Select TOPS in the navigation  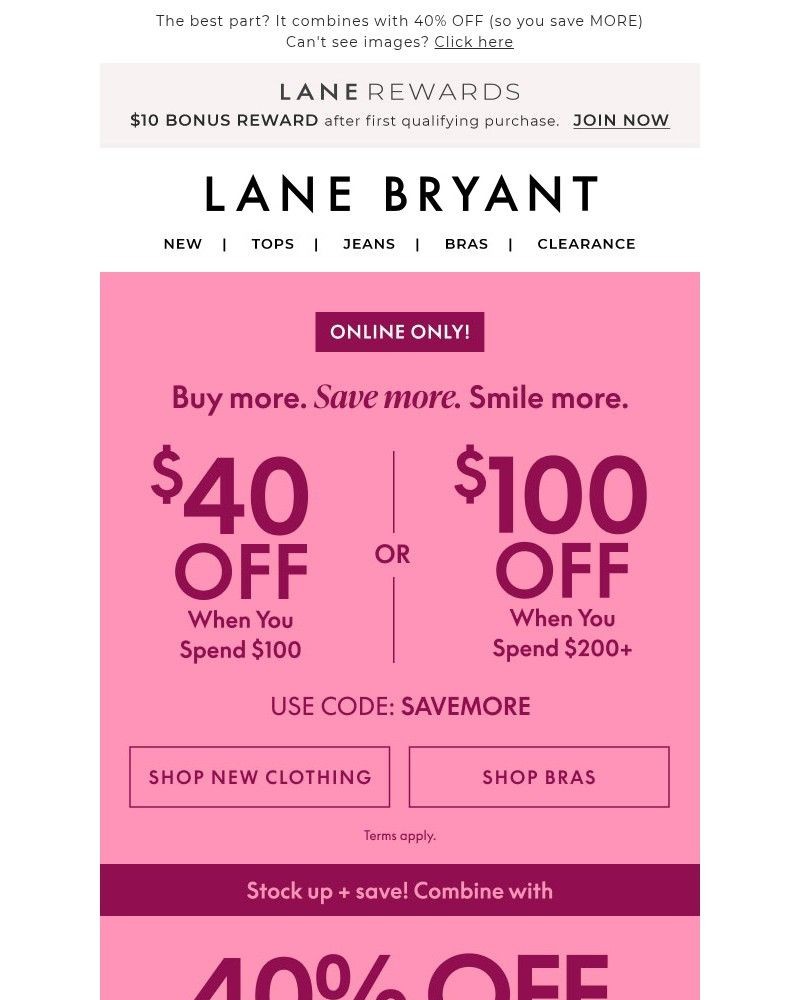273,243
